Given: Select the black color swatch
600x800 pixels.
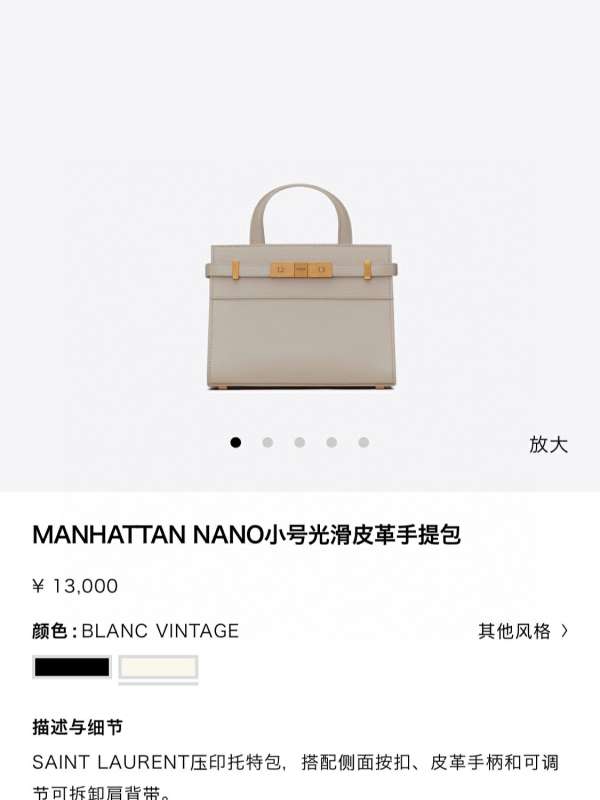Looking at the screenshot, I should (x=72, y=667).
